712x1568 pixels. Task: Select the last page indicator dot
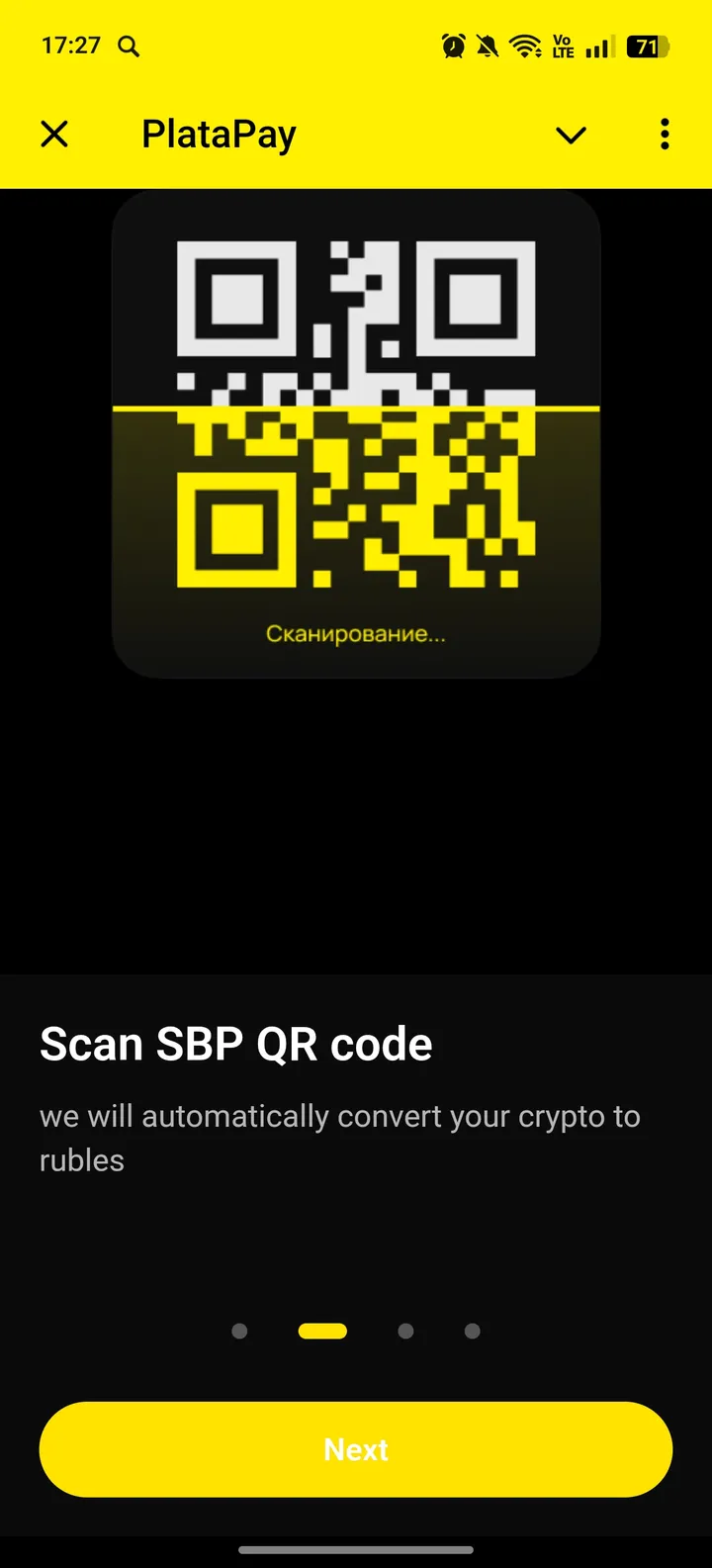[x=472, y=1331]
